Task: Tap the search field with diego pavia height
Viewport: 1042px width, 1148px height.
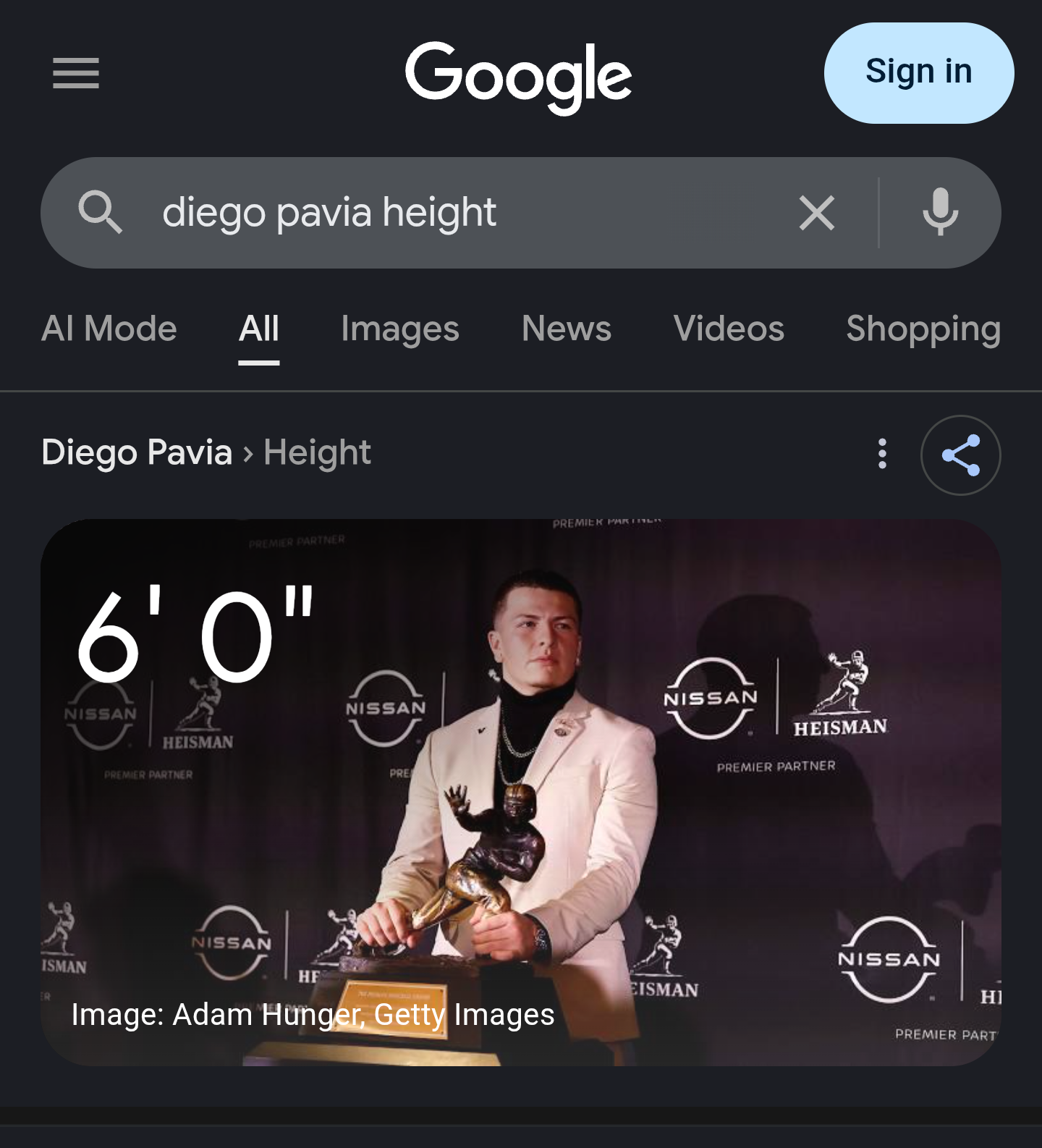Action: [463, 213]
